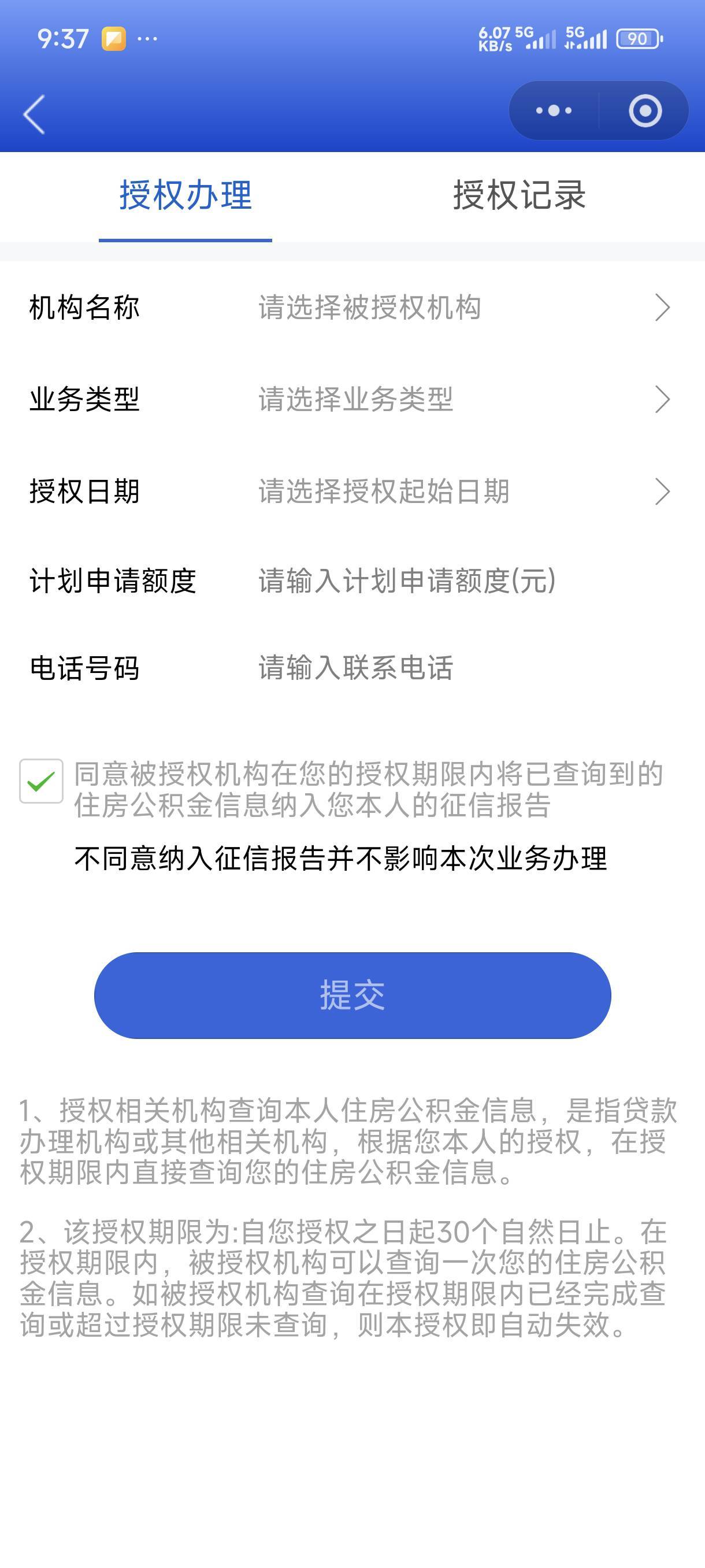Image resolution: width=705 pixels, height=1568 pixels.
Task: Go back using the top-left arrow
Action: coord(34,114)
